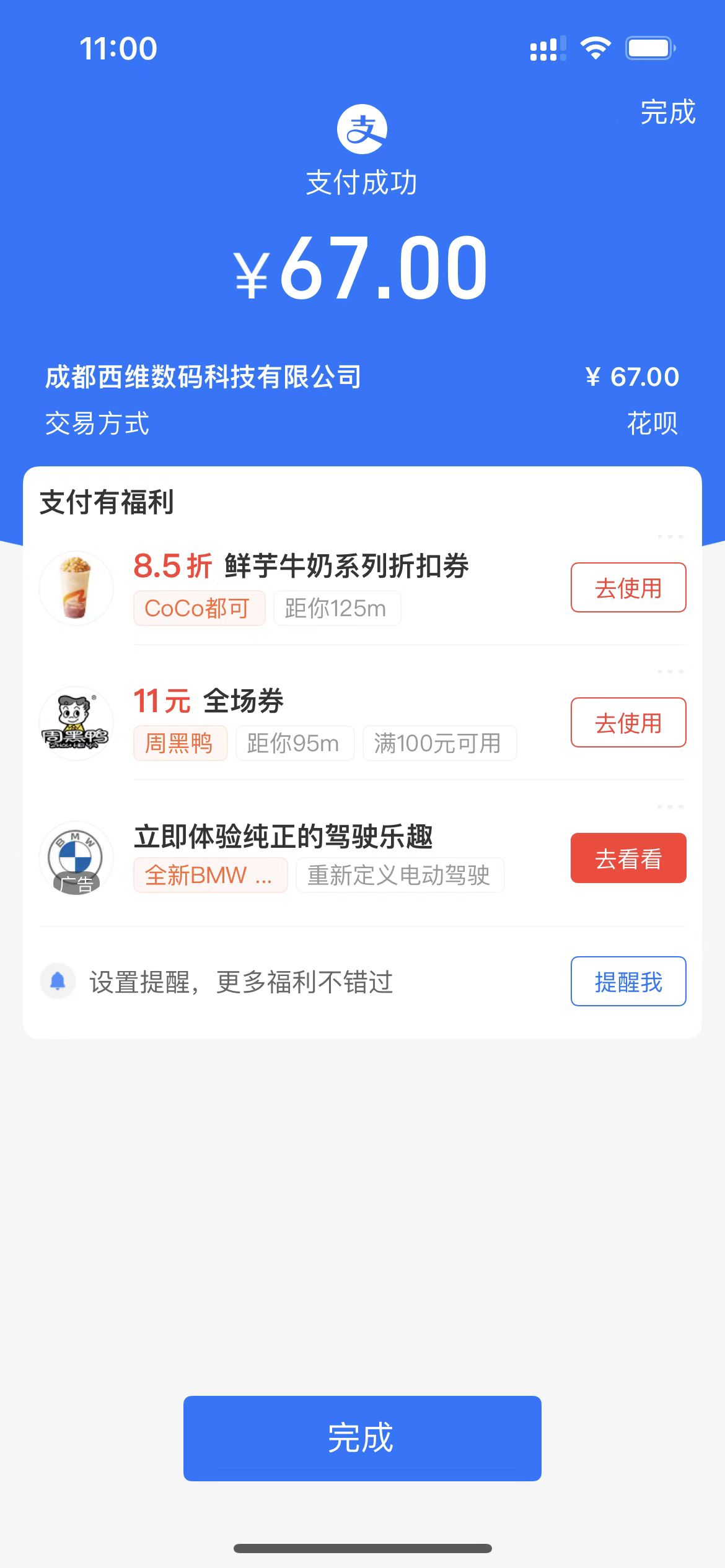Tap 去看看 on the BMW ad
The height and width of the screenshot is (1568, 725).
(x=628, y=858)
